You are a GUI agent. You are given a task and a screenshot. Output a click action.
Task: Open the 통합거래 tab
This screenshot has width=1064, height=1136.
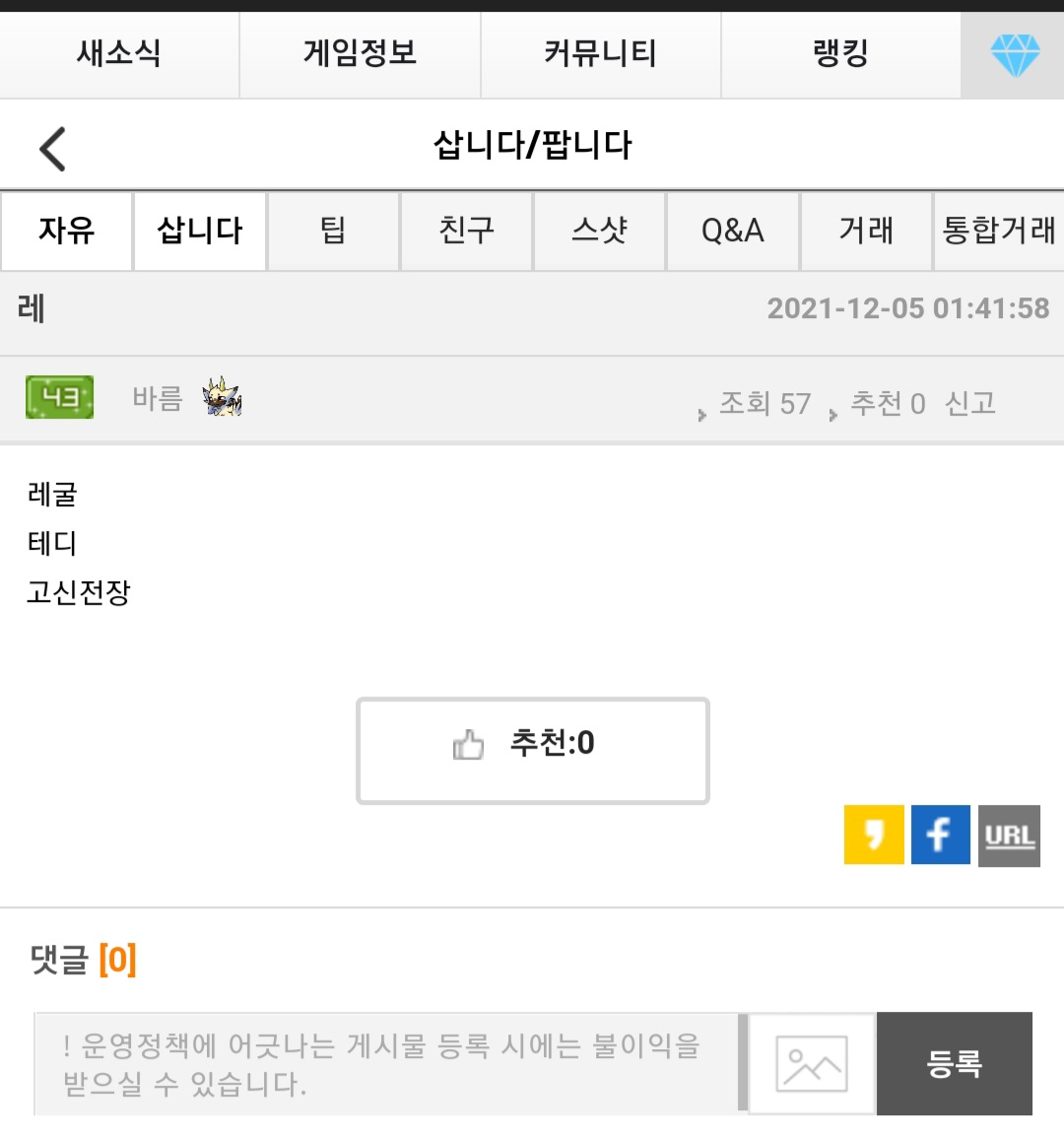[x=998, y=231]
